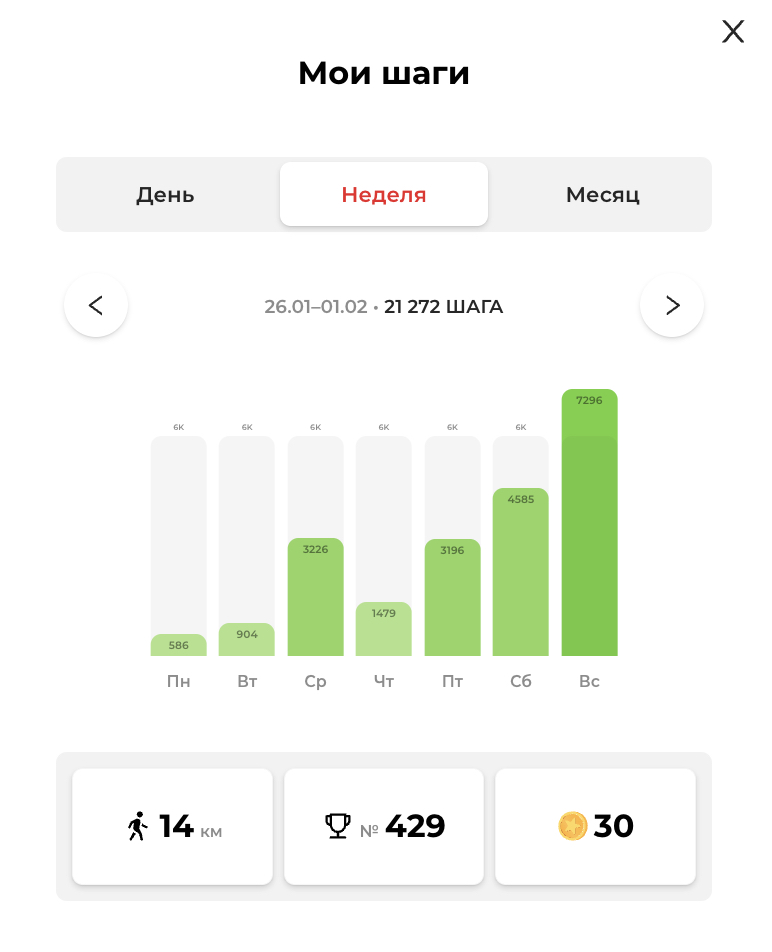Switch to the День tab

(x=166, y=194)
